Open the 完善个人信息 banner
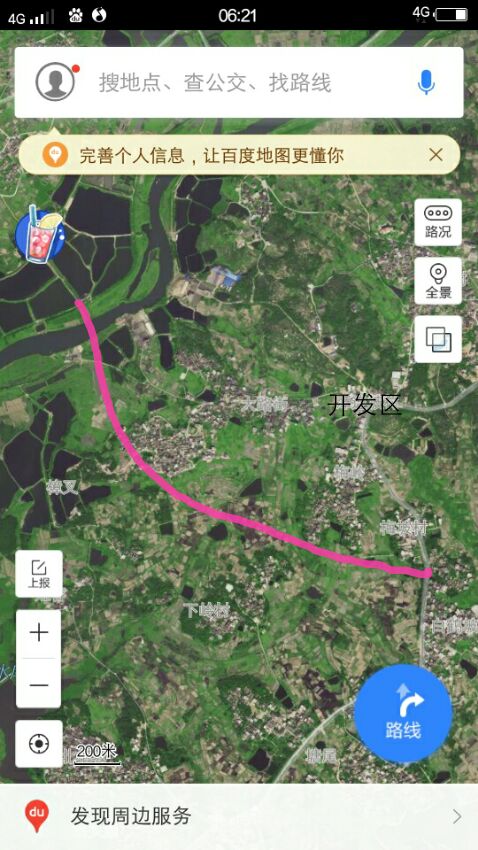478x850 pixels. pyautogui.click(x=239, y=155)
